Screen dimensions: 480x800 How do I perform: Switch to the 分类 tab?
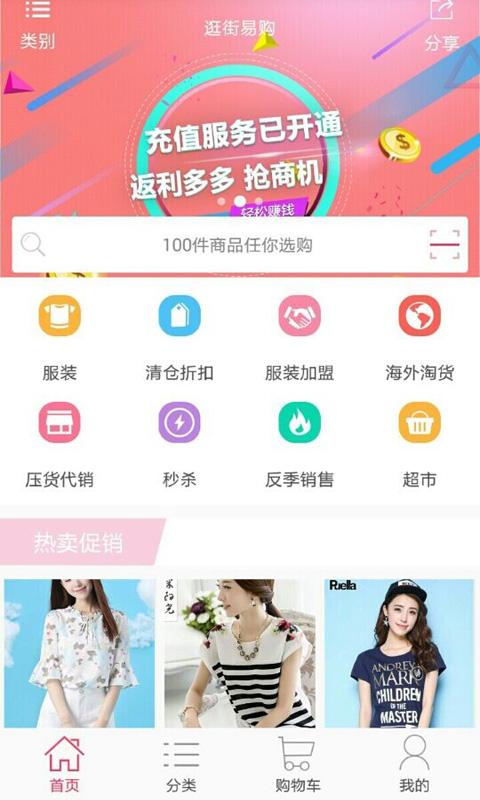[x=181, y=764]
